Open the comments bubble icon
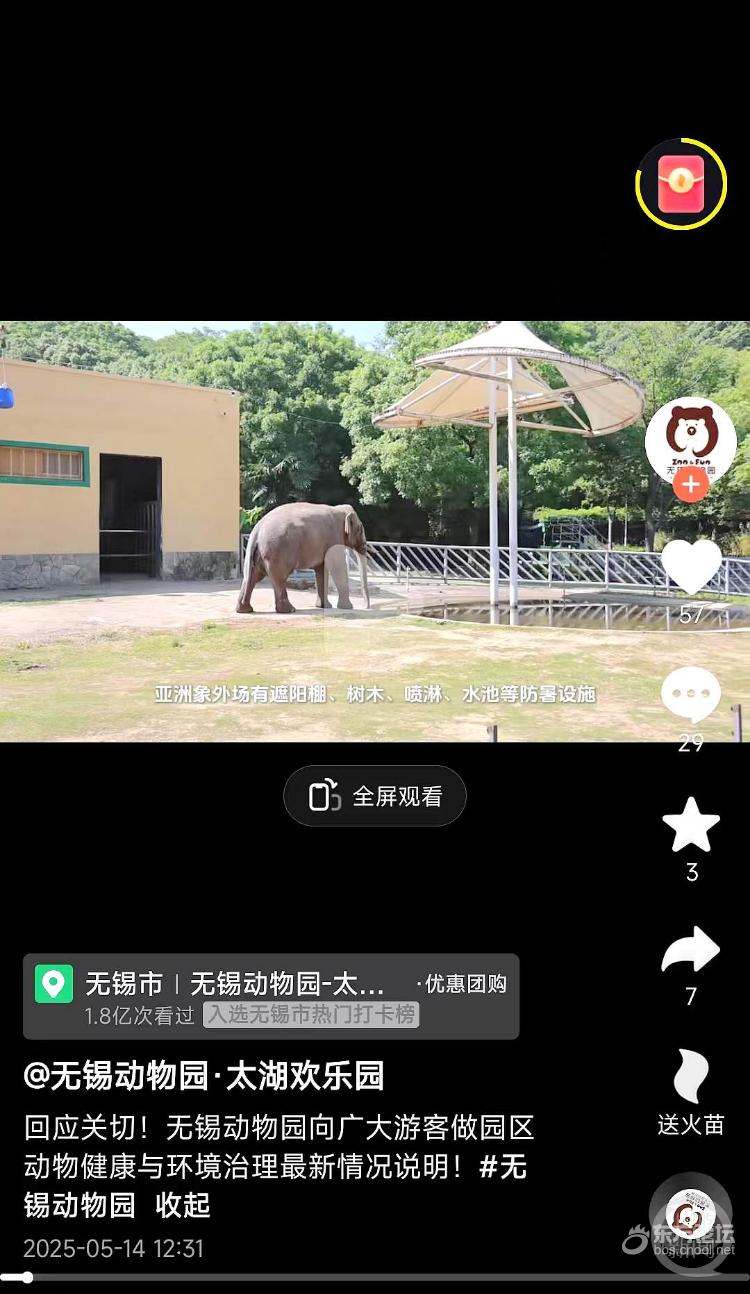Screen dimensions: 750x1294 [x=691, y=695]
